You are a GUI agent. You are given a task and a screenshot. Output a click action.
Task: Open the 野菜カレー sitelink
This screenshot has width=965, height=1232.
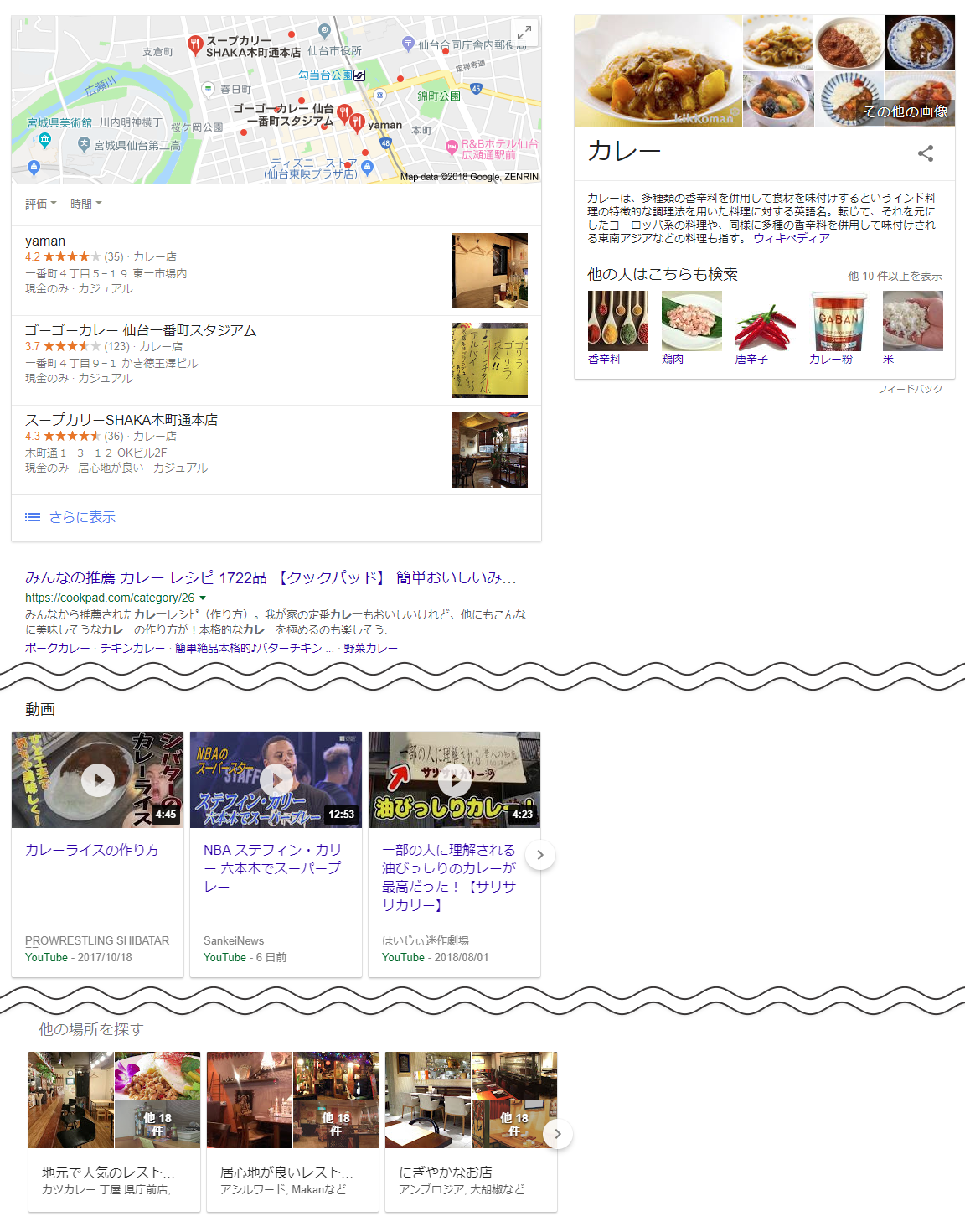[370, 648]
